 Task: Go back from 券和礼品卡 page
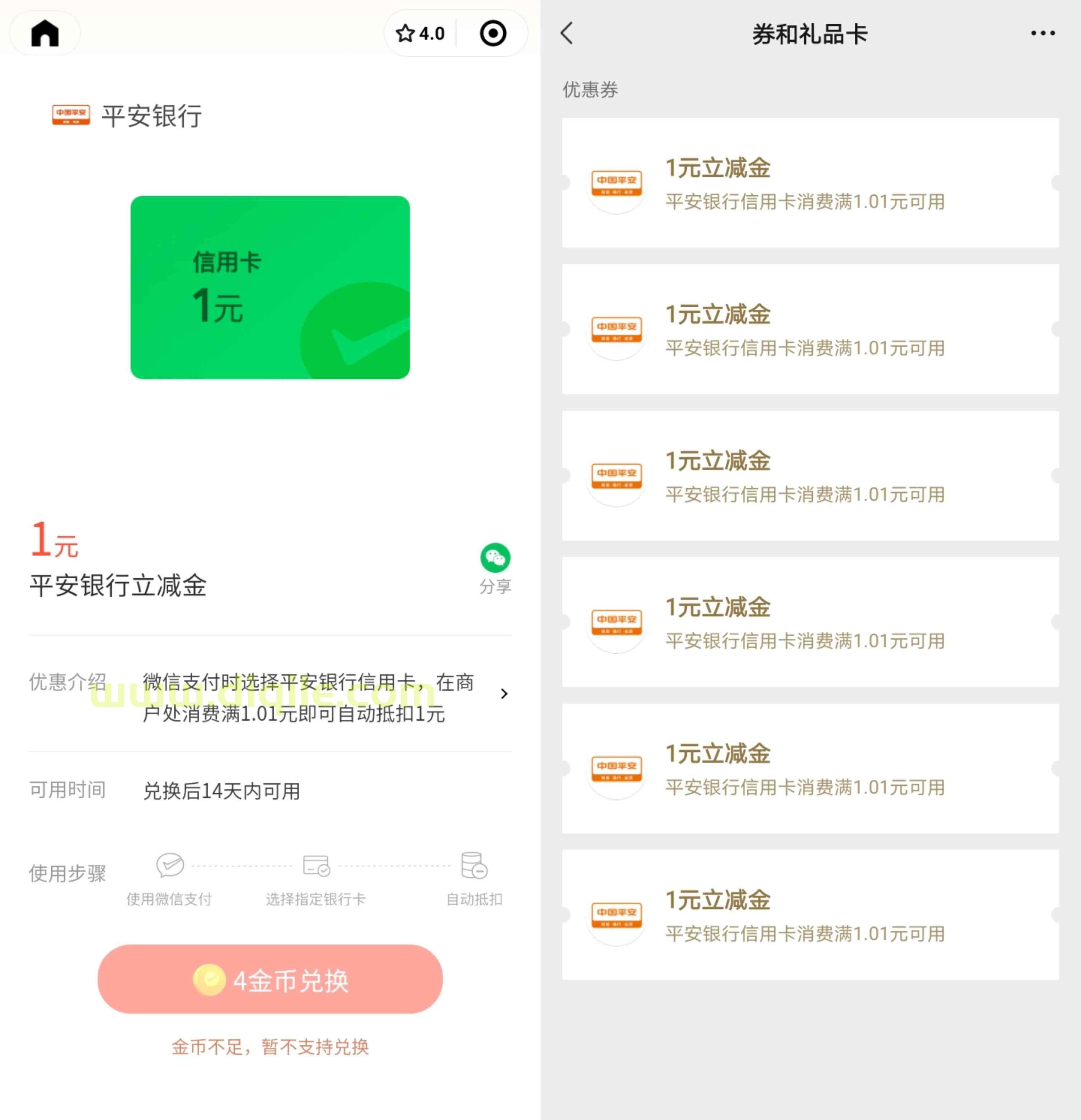click(x=567, y=33)
